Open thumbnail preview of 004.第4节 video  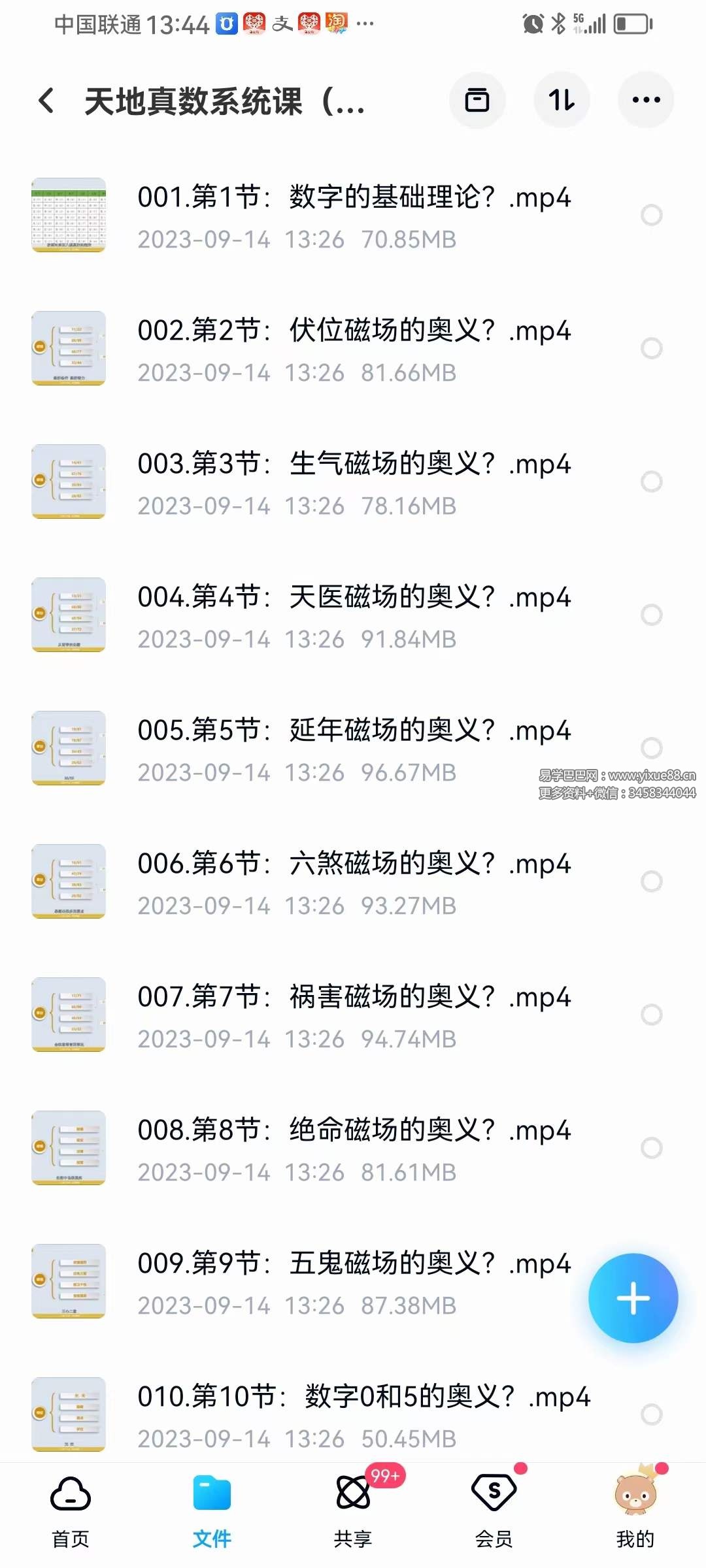pos(69,615)
